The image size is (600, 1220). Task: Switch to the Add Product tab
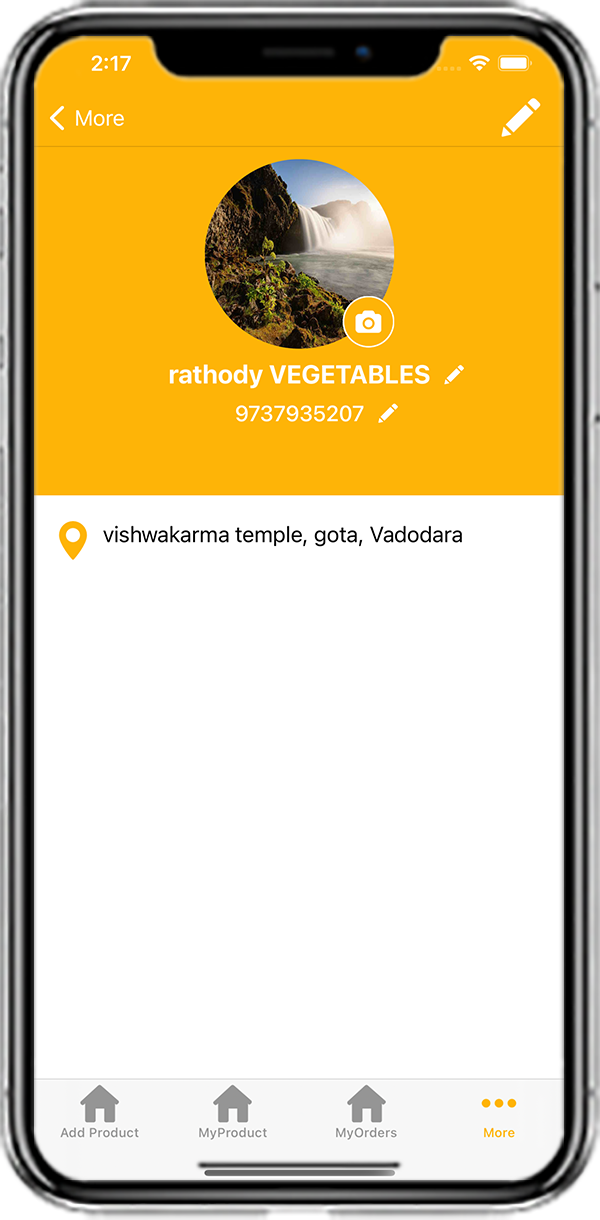(x=100, y=1112)
